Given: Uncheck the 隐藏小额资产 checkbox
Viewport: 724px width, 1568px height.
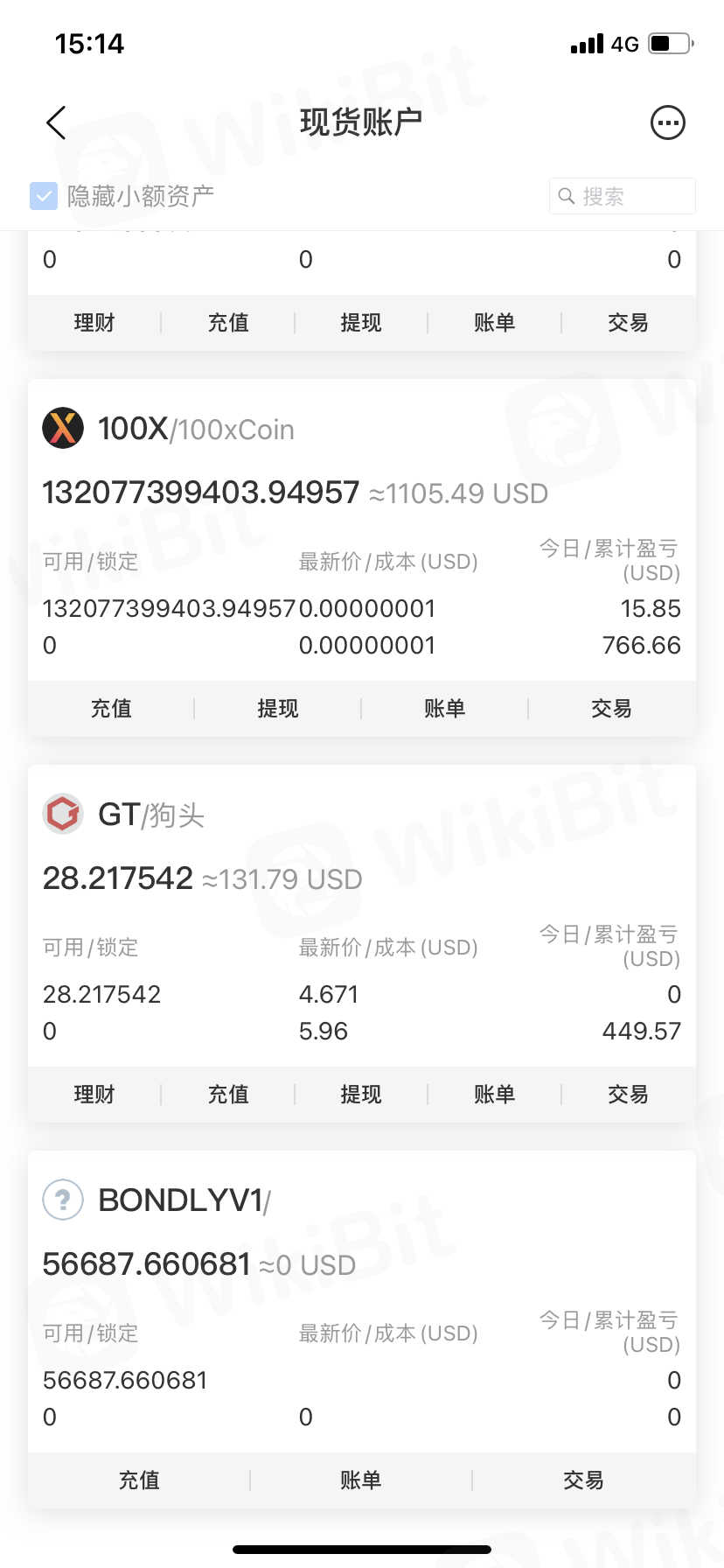Looking at the screenshot, I should 44,196.
